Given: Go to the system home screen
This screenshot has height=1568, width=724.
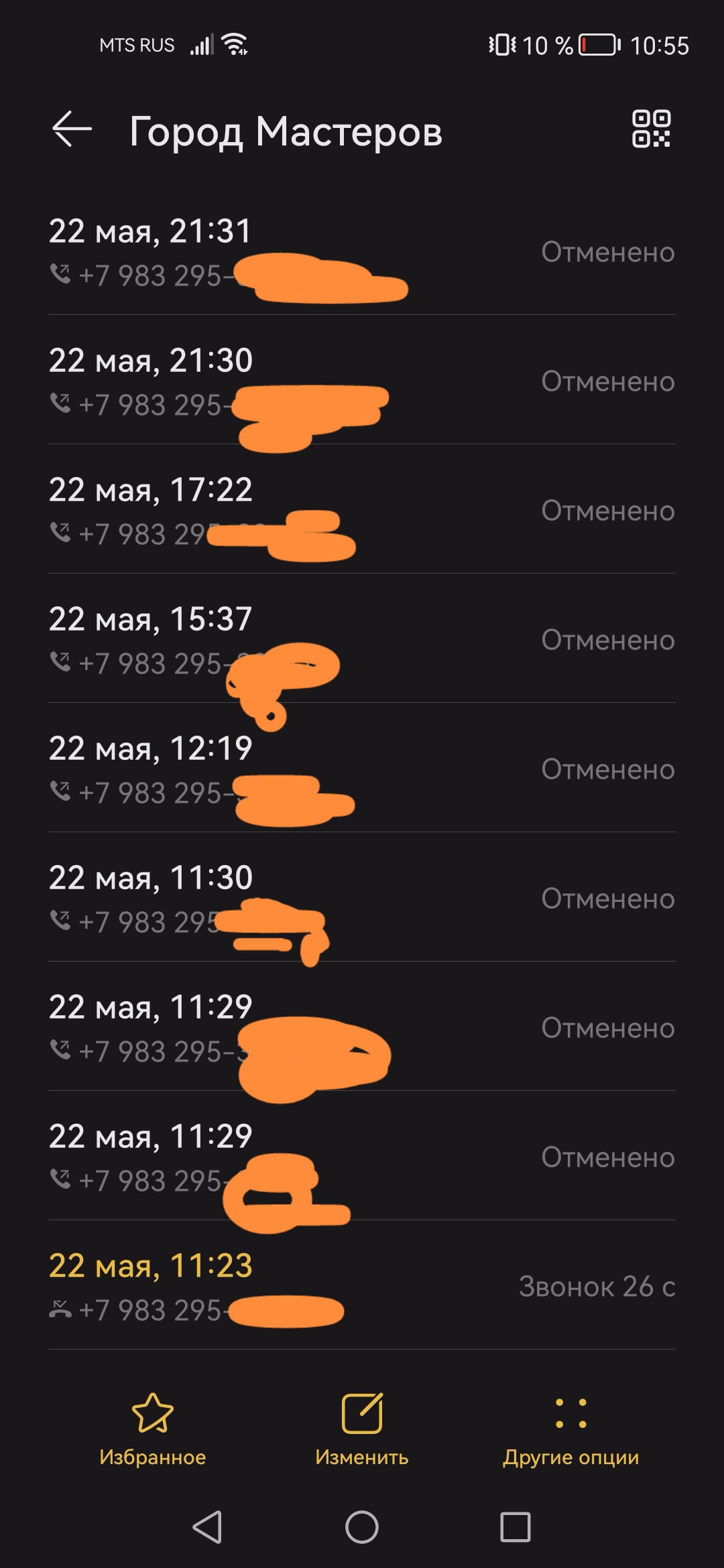Looking at the screenshot, I should click(x=362, y=1527).
